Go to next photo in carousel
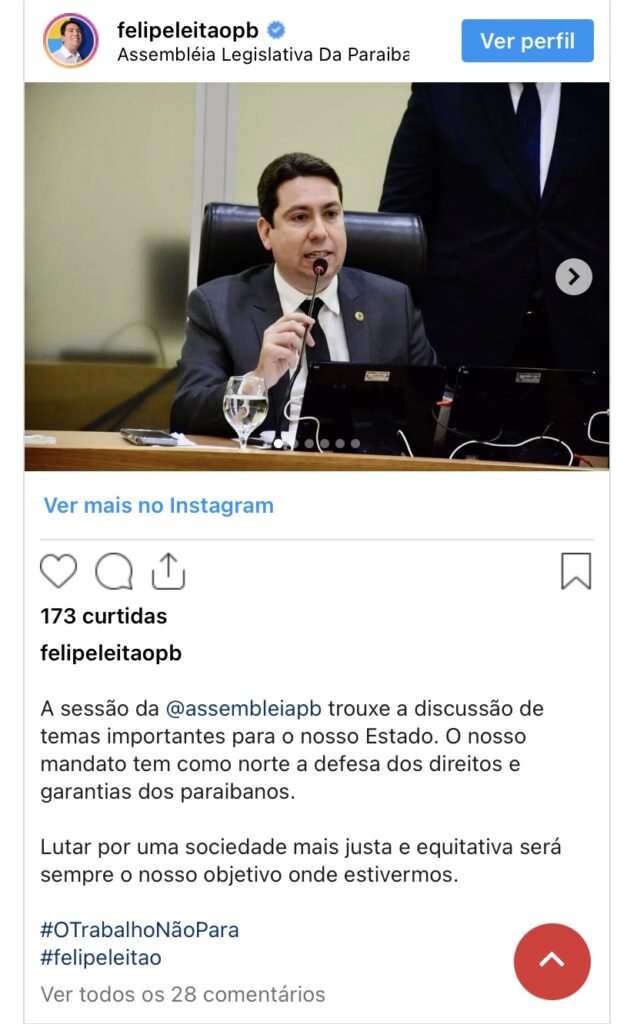637x1024 pixels. click(573, 277)
